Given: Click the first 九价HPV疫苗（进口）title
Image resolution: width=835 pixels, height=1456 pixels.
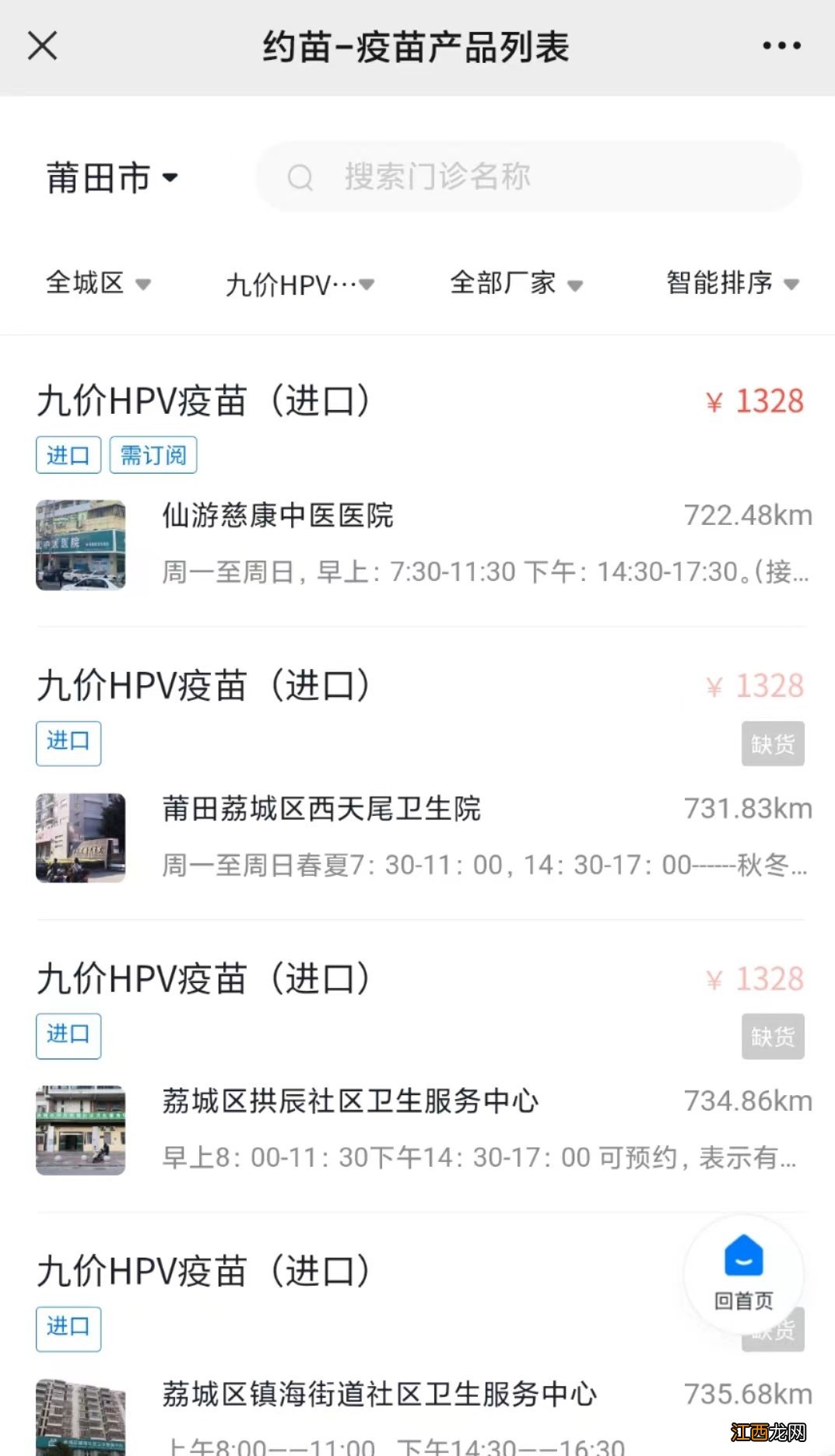Looking at the screenshot, I should point(204,401).
